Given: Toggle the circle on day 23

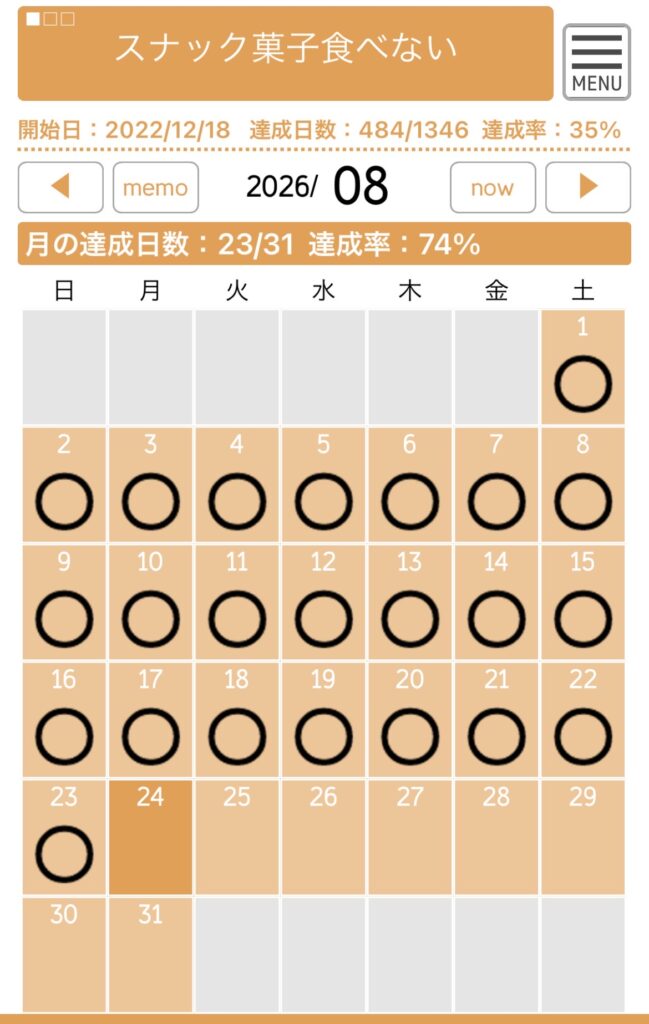Looking at the screenshot, I should pyautogui.click(x=64, y=854).
